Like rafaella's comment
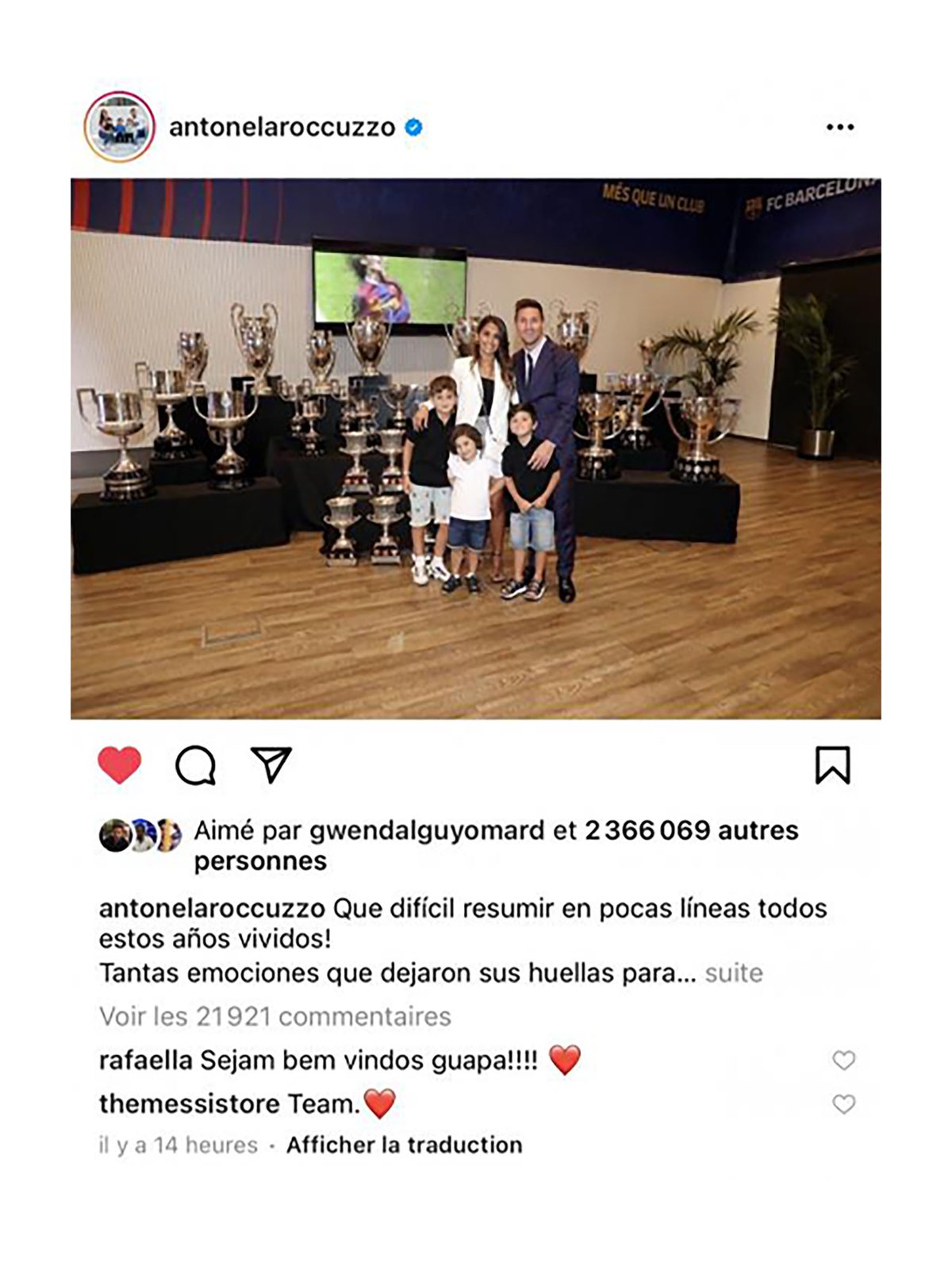The image size is (952, 1270). [x=843, y=1060]
